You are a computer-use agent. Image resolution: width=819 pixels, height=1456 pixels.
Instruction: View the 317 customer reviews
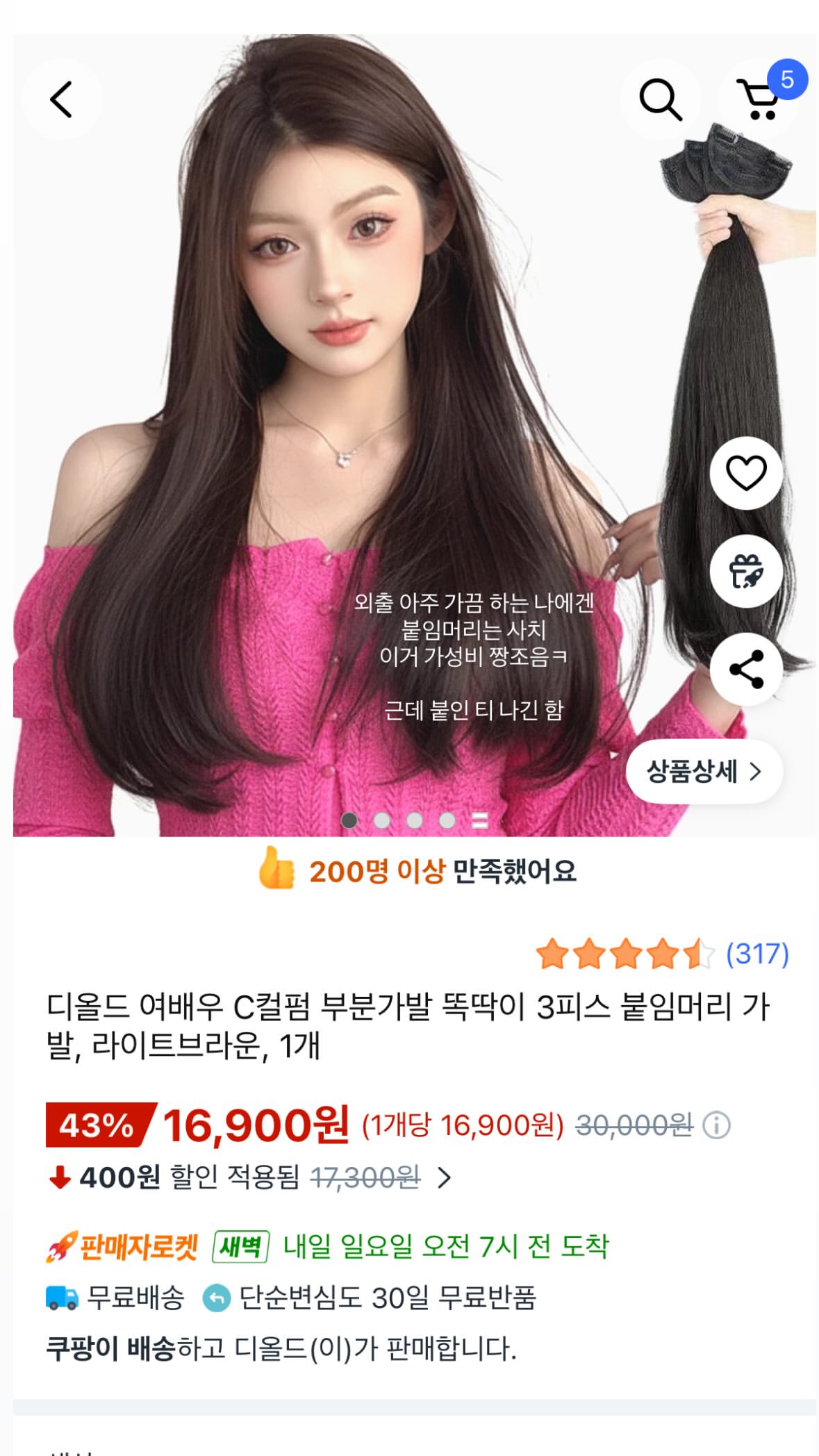[756, 954]
